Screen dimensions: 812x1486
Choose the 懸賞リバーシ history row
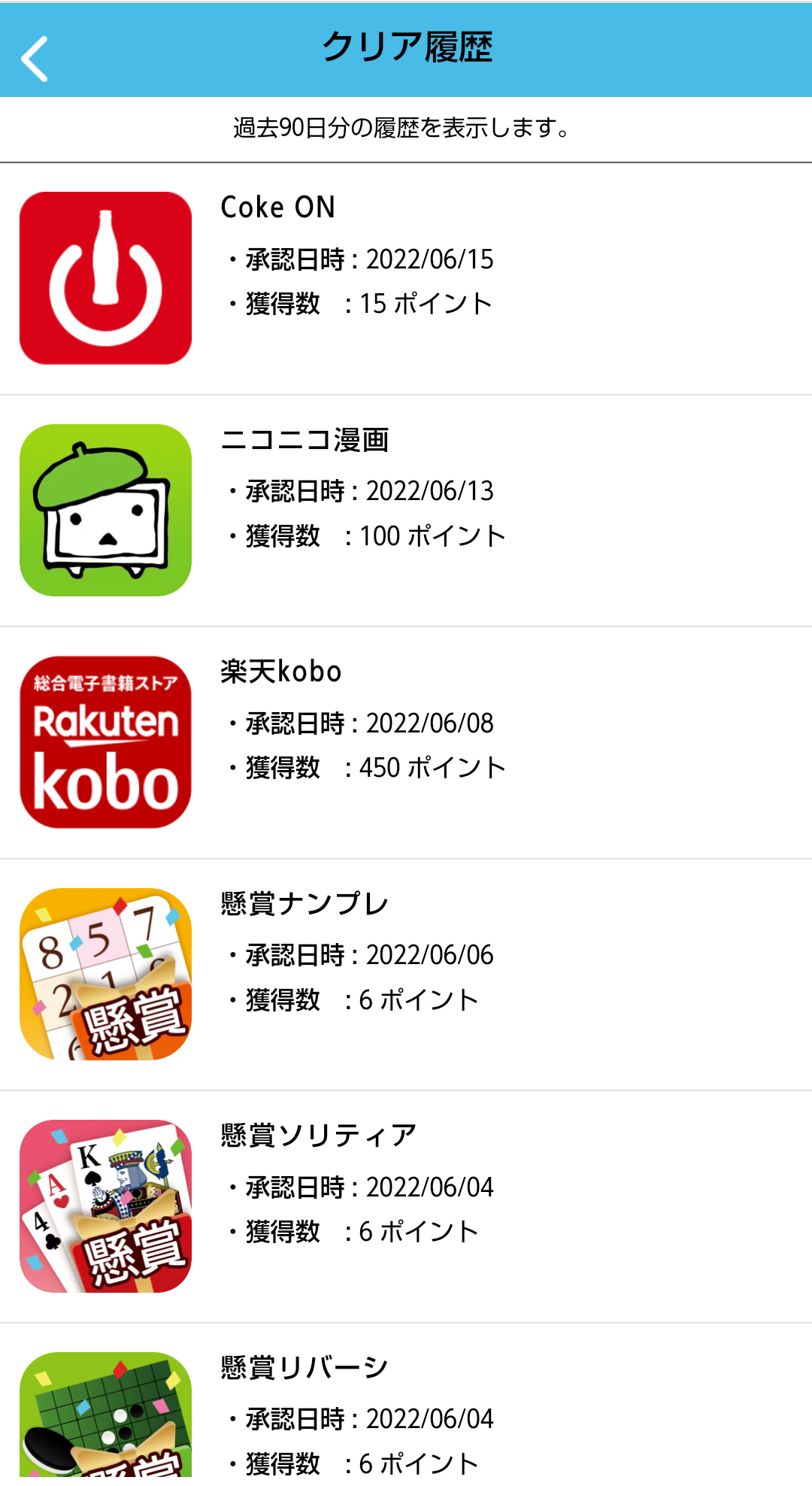pos(406,1414)
